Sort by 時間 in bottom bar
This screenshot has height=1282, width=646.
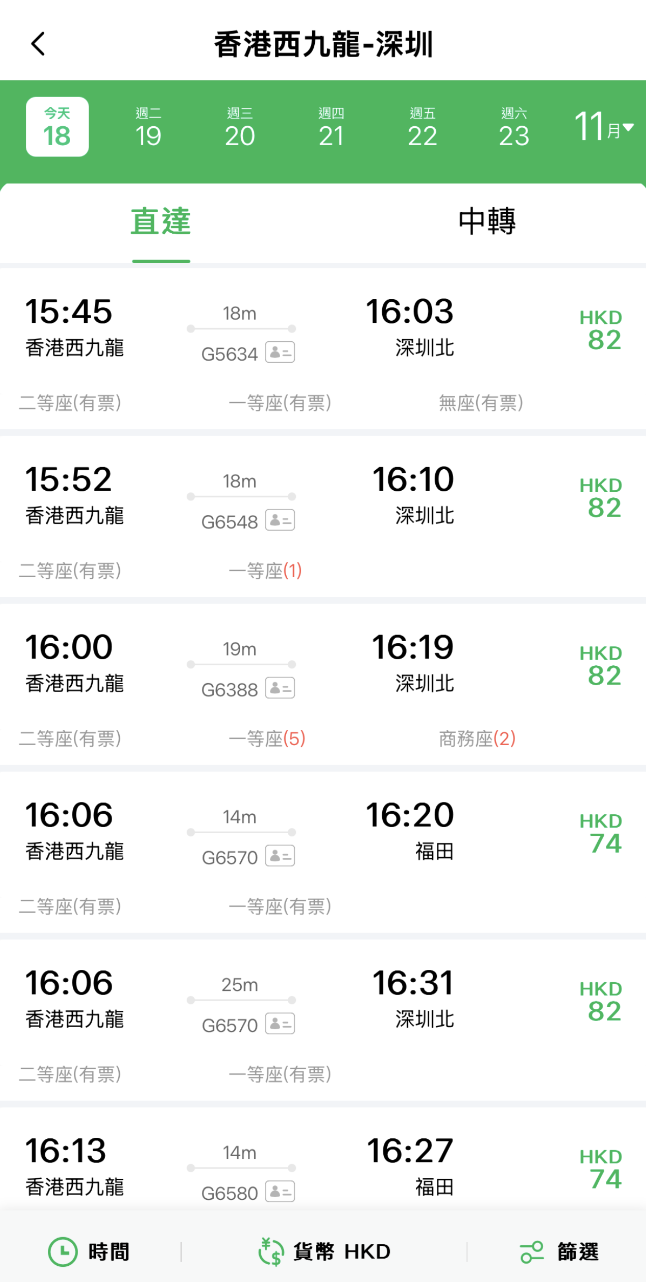pyautogui.click(x=89, y=1251)
